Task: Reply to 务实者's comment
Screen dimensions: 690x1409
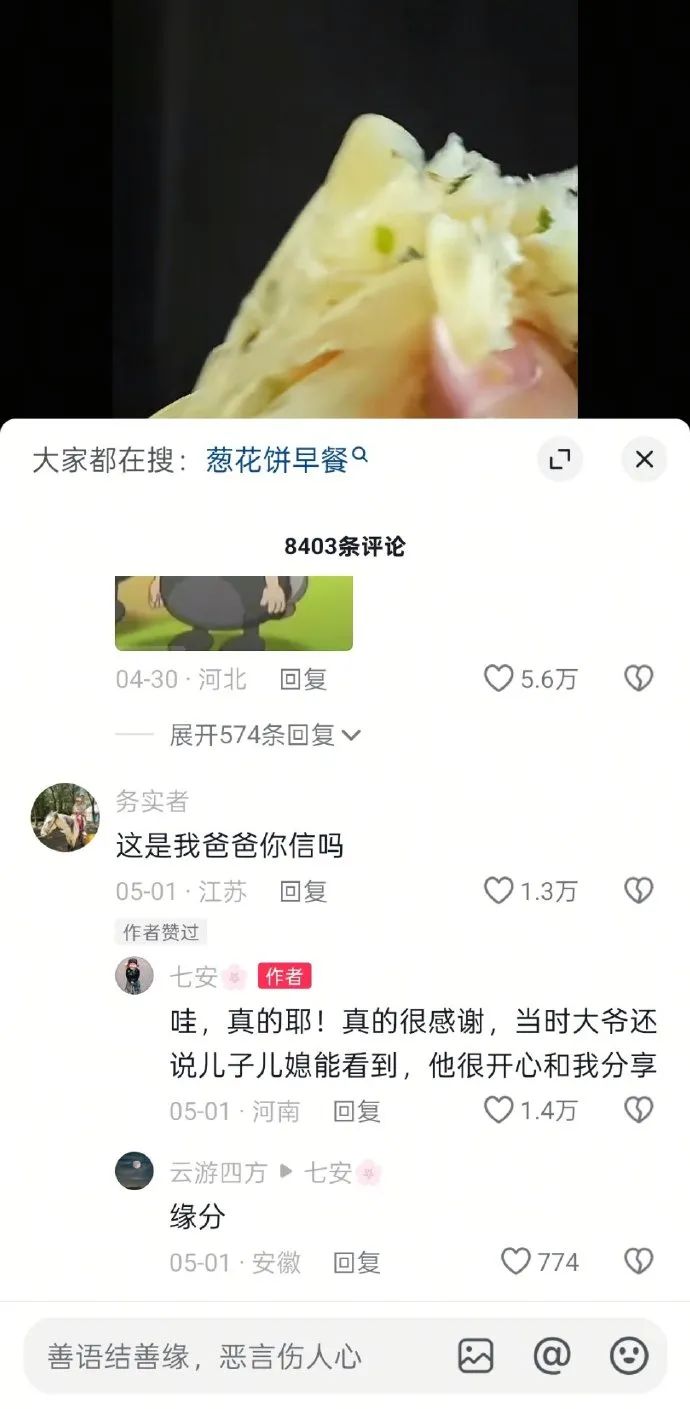Action: point(303,892)
